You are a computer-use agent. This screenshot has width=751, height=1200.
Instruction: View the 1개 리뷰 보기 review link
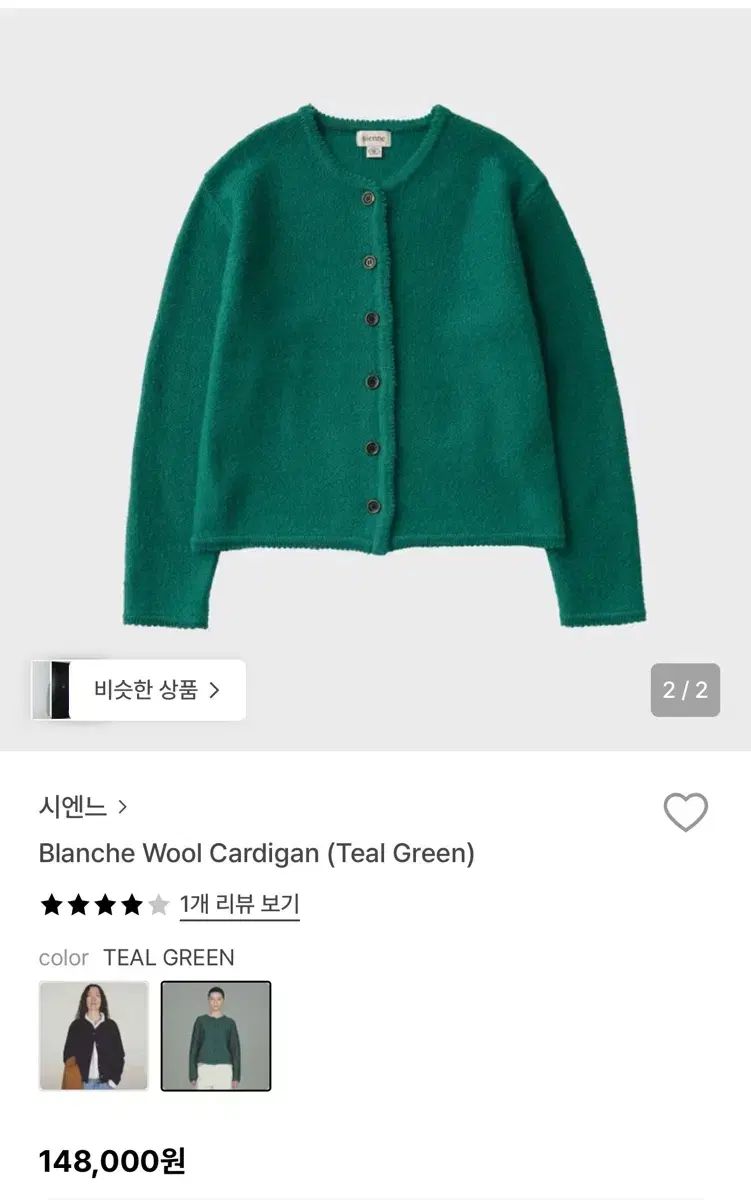pos(239,905)
